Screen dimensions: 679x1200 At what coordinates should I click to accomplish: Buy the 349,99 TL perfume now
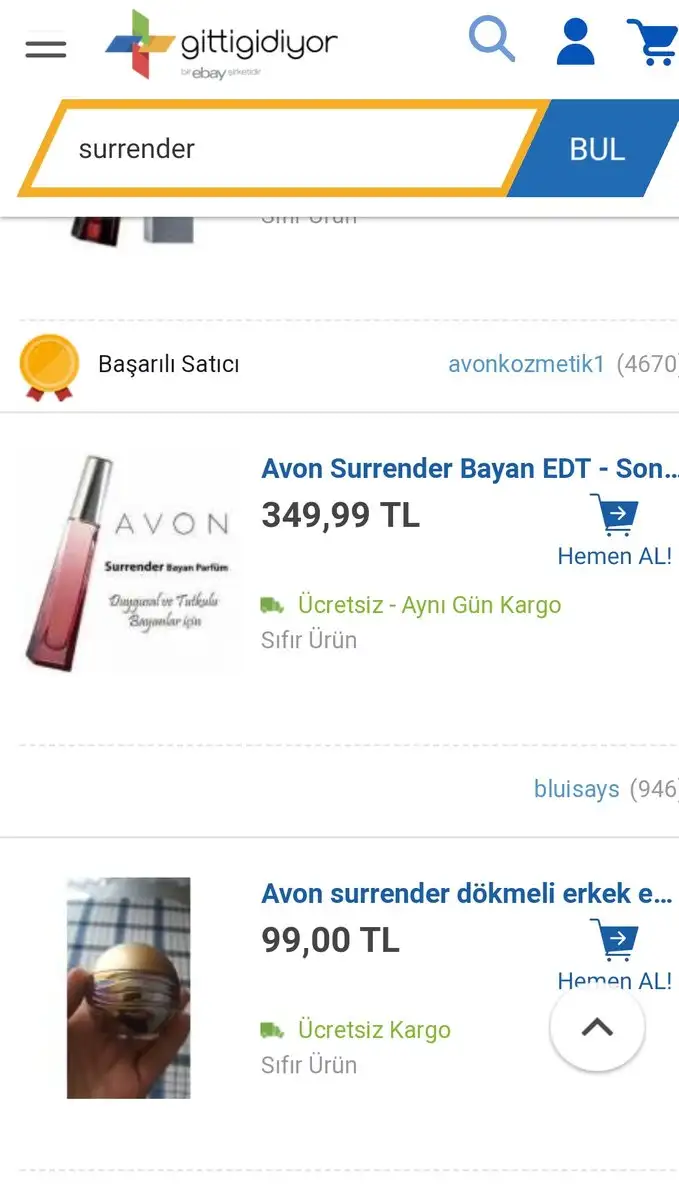(614, 531)
